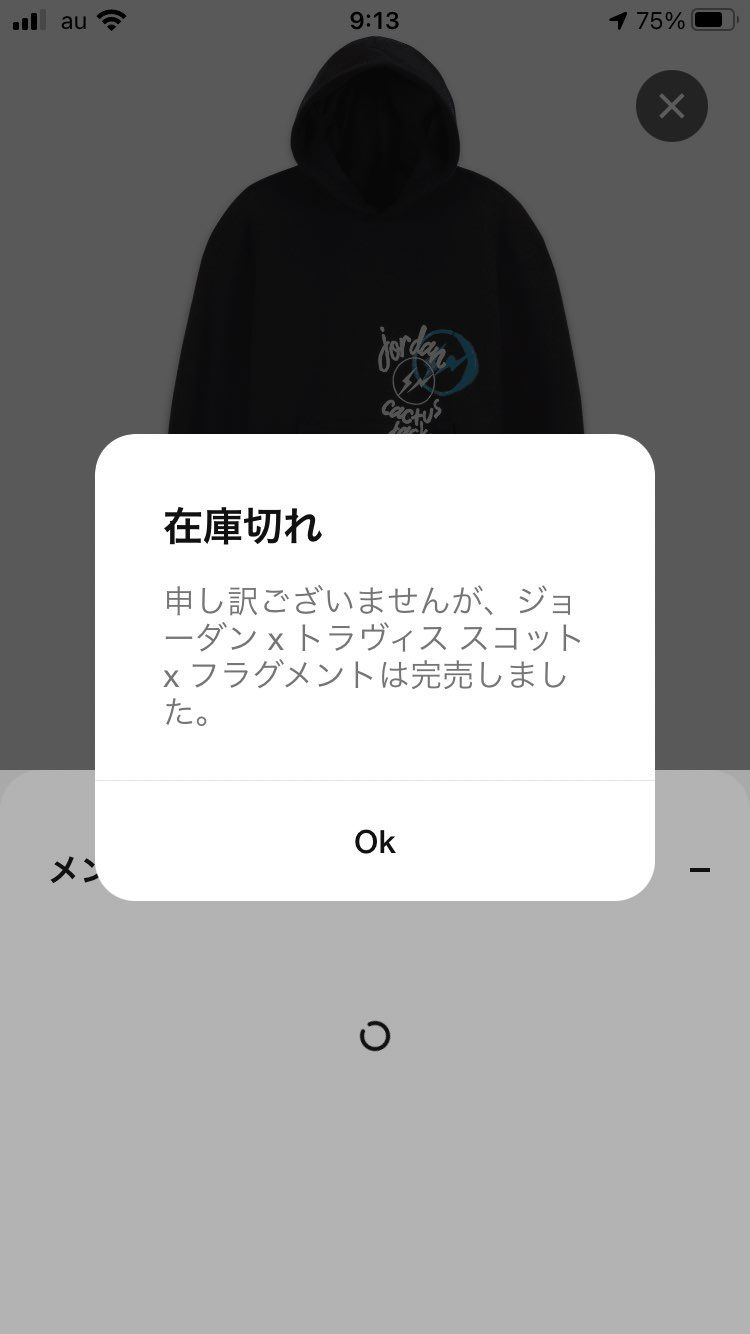Tap the time 9:13 in the status bar
Image resolution: width=750 pixels, height=1334 pixels.
(374, 19)
